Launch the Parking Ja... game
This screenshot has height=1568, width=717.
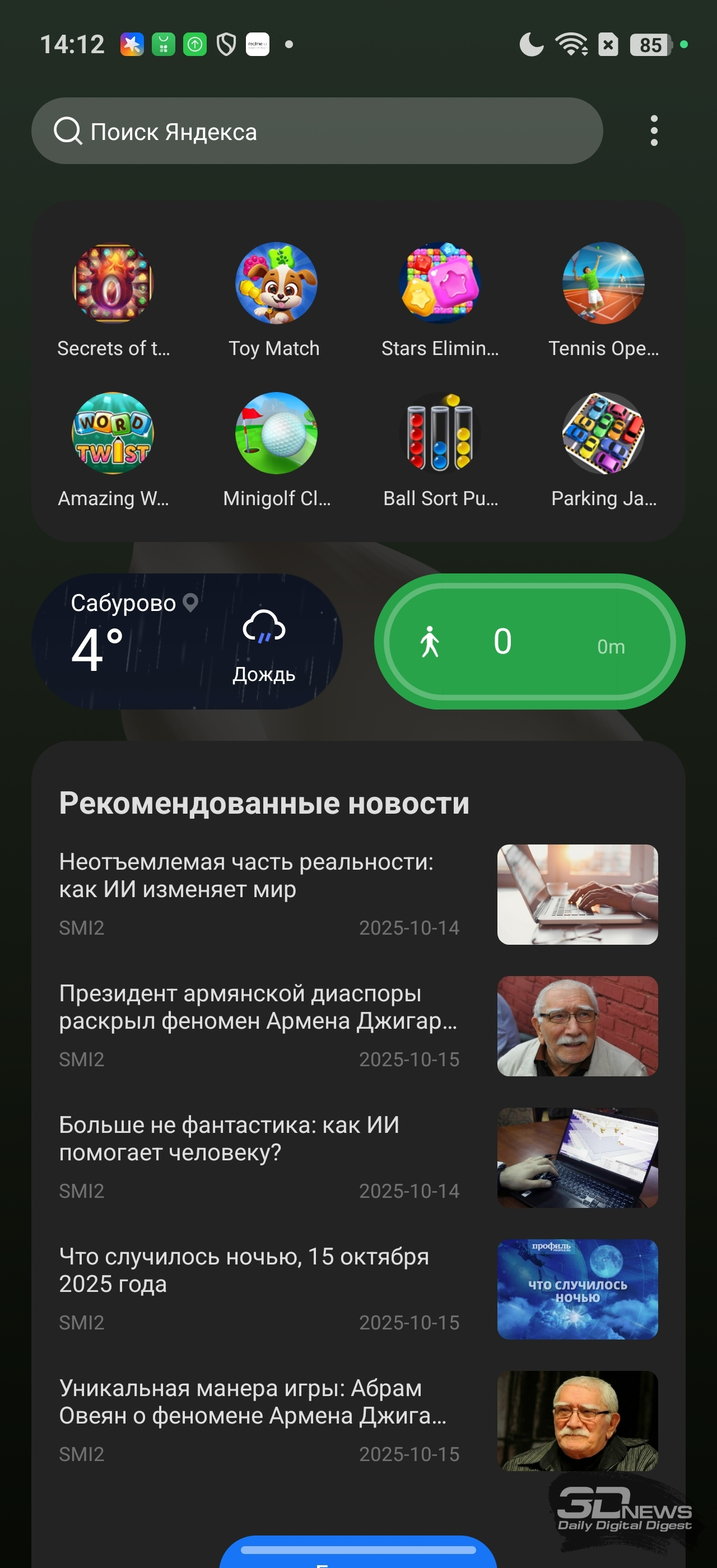pos(603,433)
